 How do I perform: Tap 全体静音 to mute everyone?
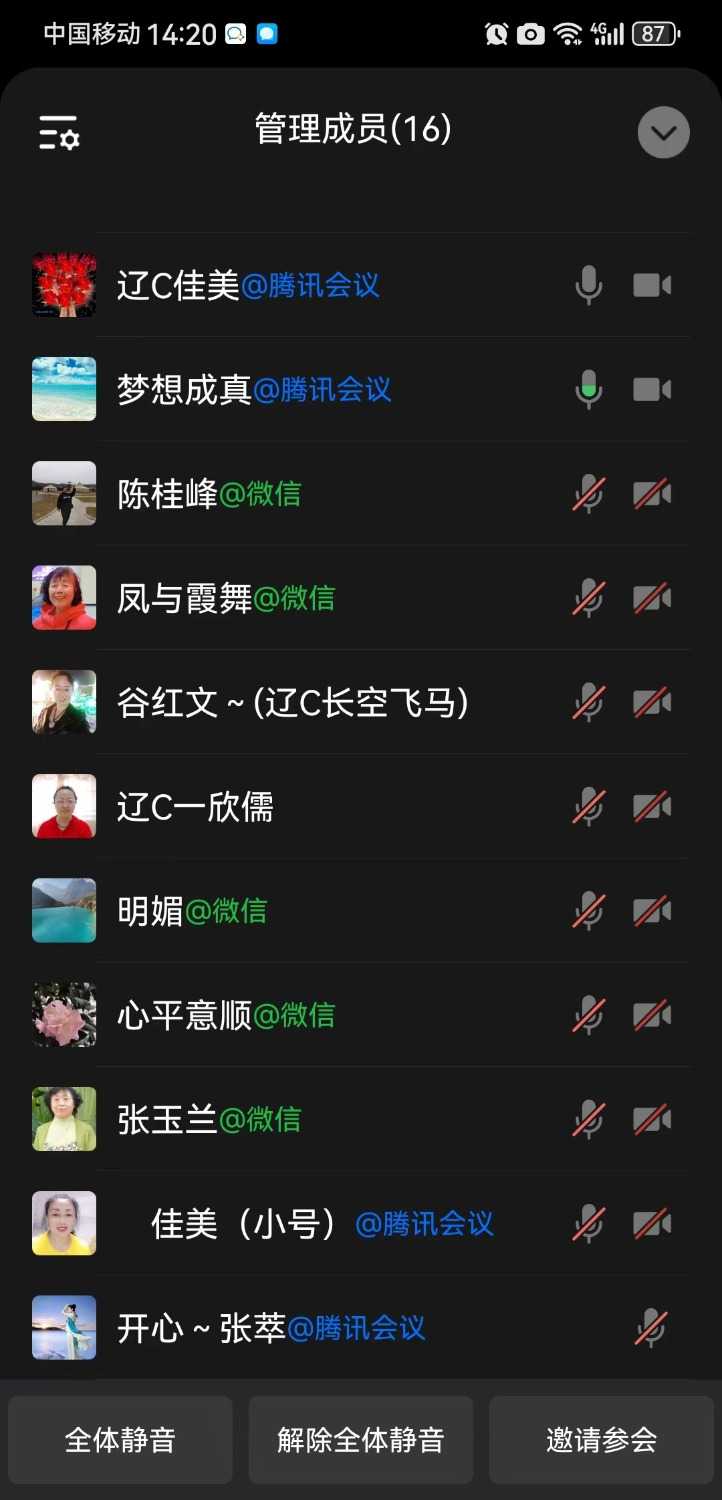(120, 1440)
